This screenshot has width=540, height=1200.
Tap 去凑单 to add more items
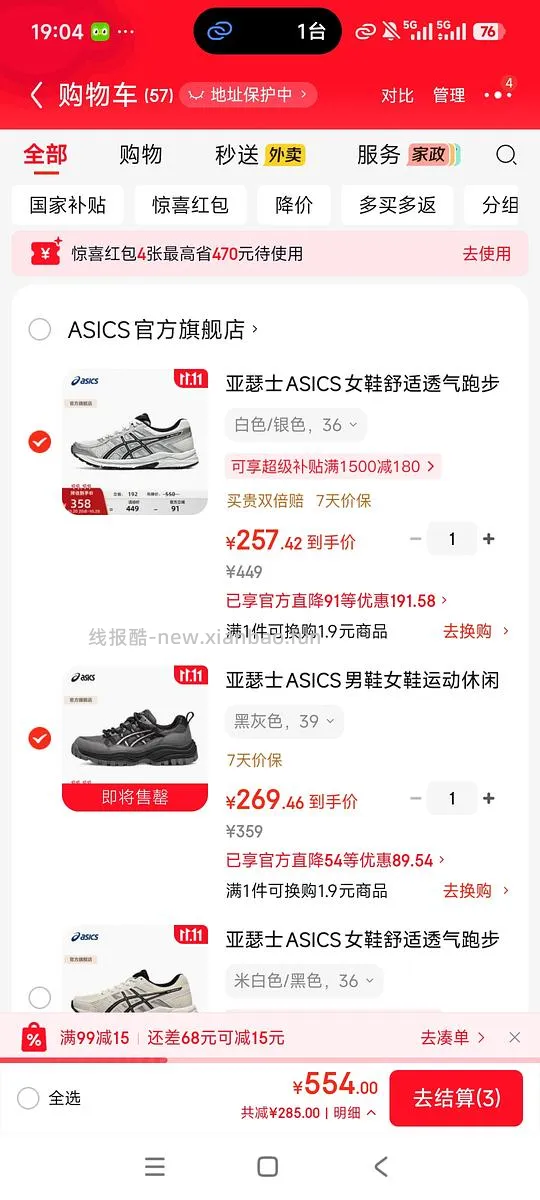pos(453,1038)
